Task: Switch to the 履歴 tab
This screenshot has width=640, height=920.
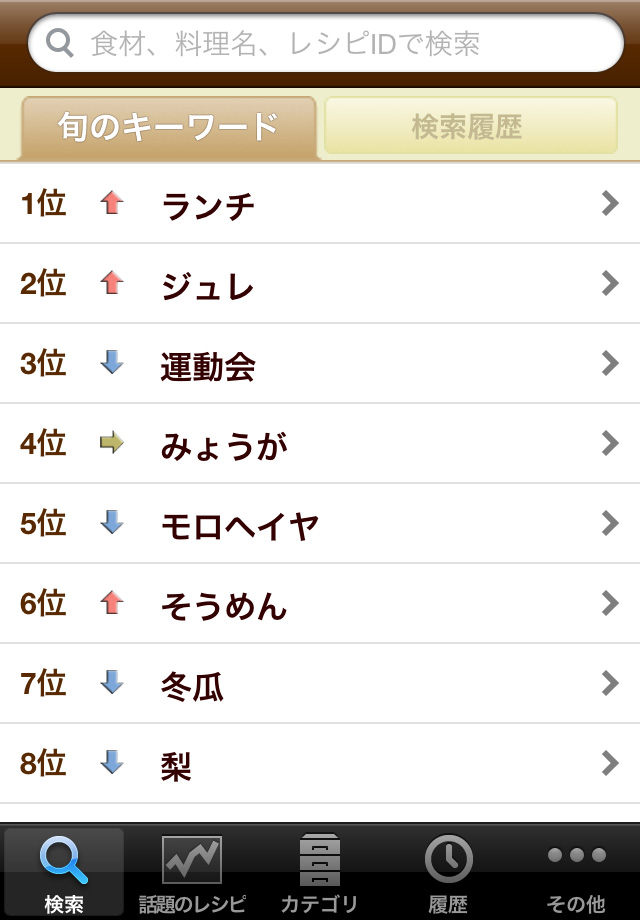Action: click(448, 872)
